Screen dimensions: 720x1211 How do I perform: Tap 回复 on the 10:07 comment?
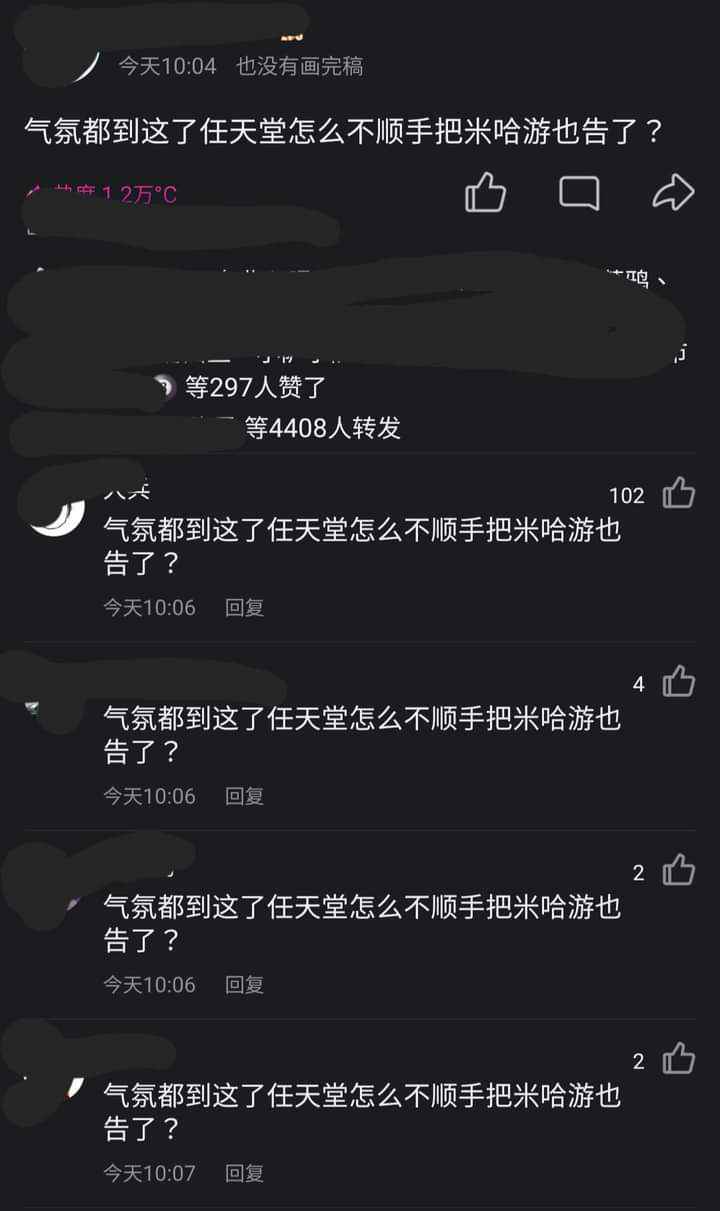point(244,1173)
